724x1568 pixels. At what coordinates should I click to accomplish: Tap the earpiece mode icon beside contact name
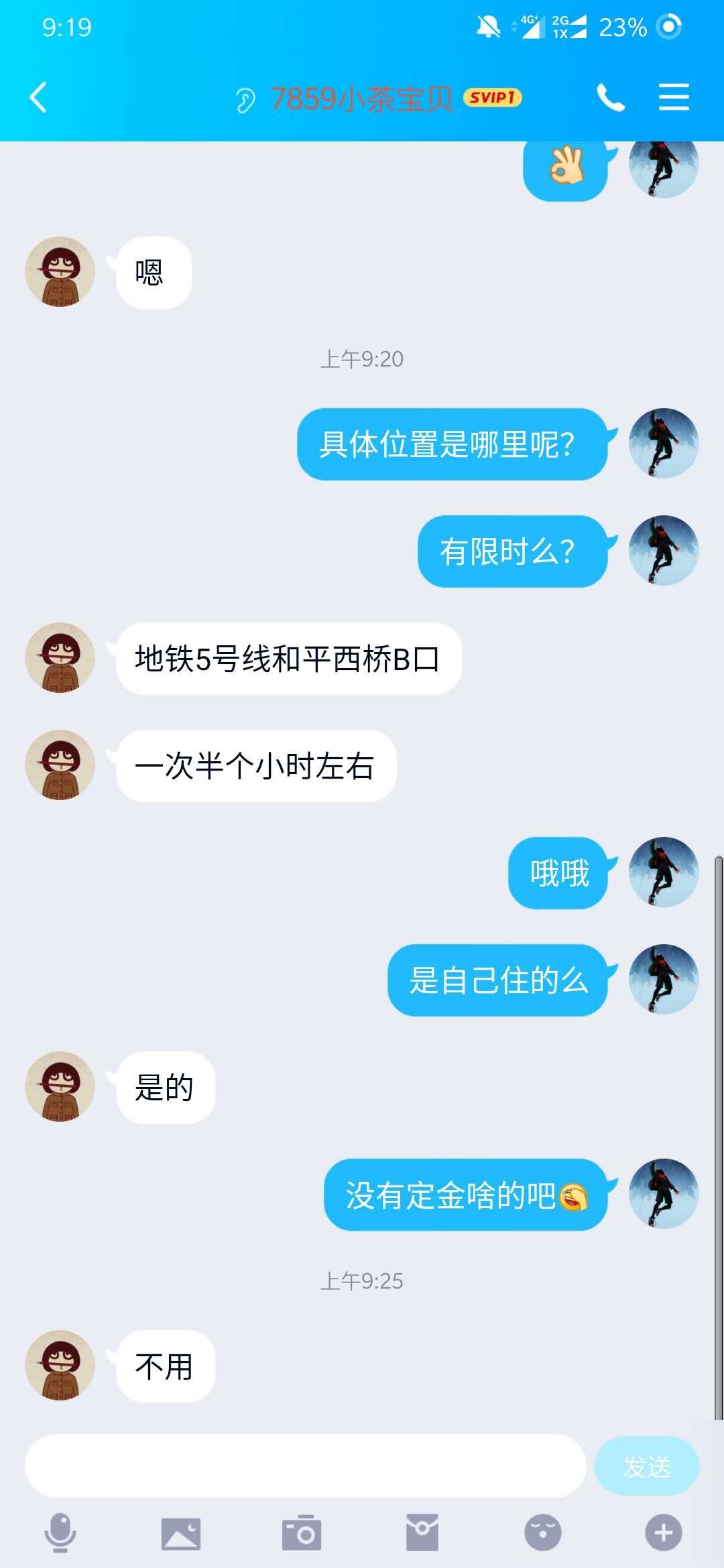(245, 101)
